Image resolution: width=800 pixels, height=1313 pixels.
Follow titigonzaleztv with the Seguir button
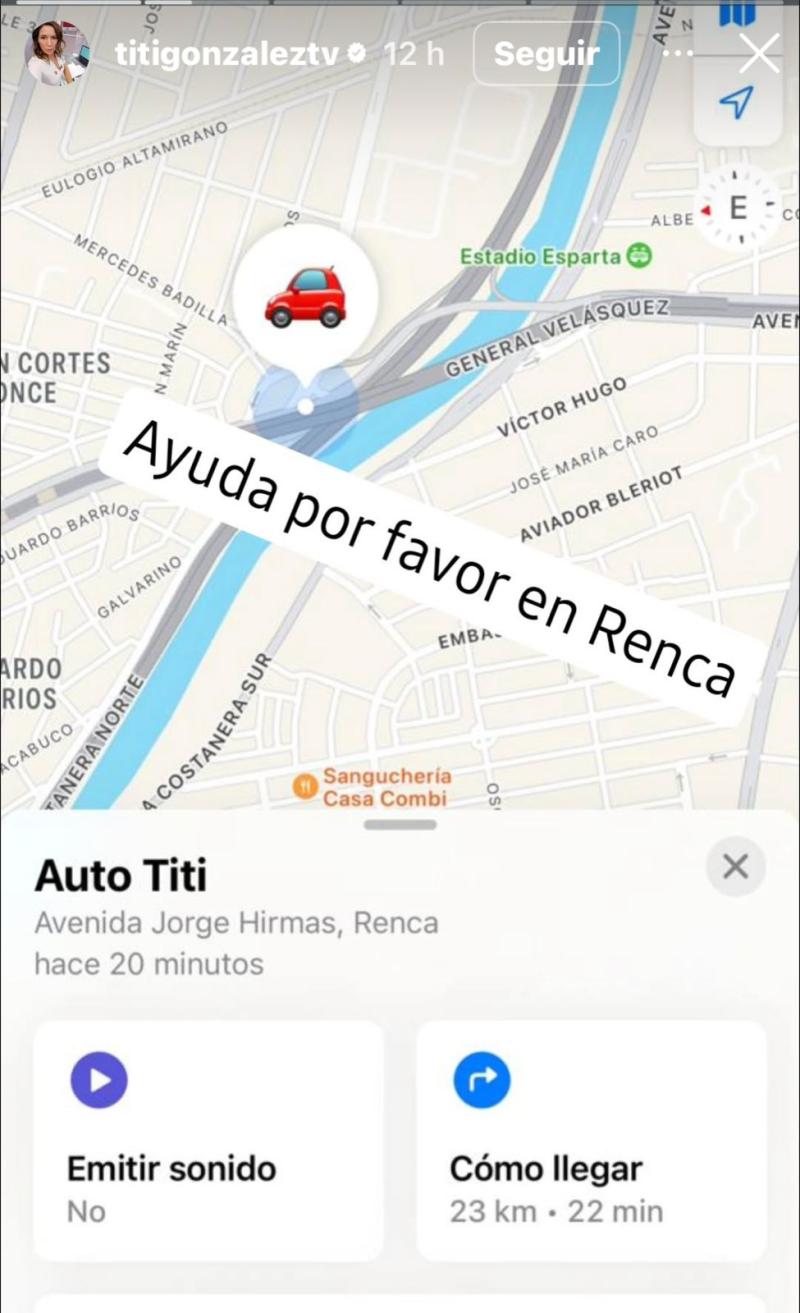click(546, 54)
